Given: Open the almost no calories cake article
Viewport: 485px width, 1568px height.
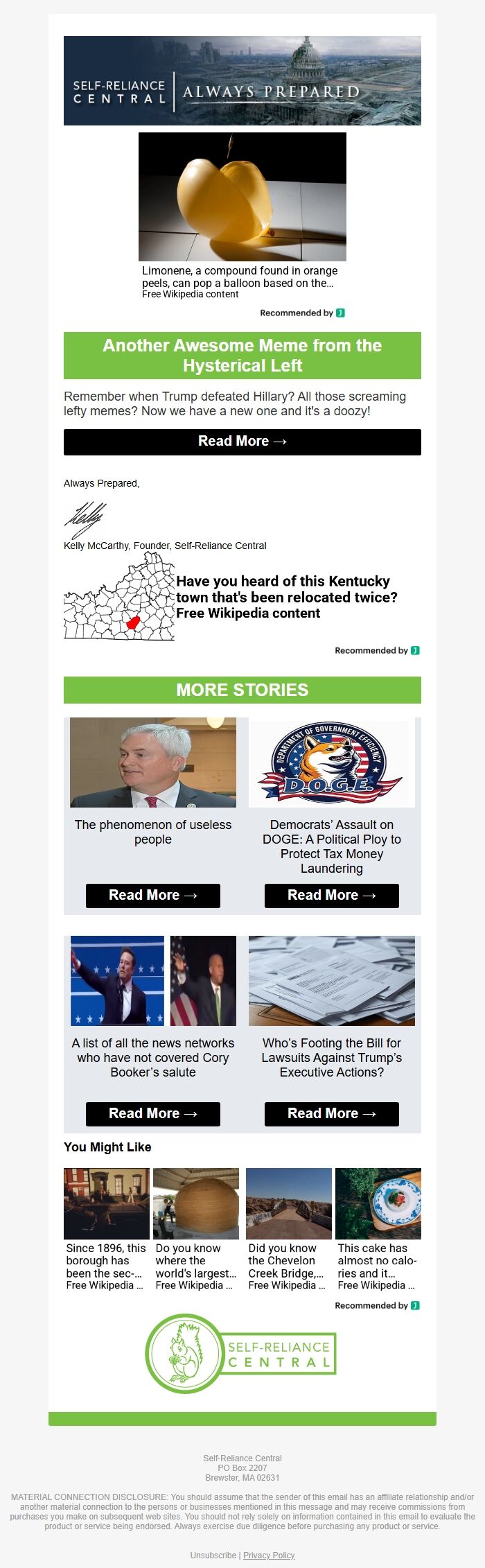Looking at the screenshot, I should (378, 1265).
